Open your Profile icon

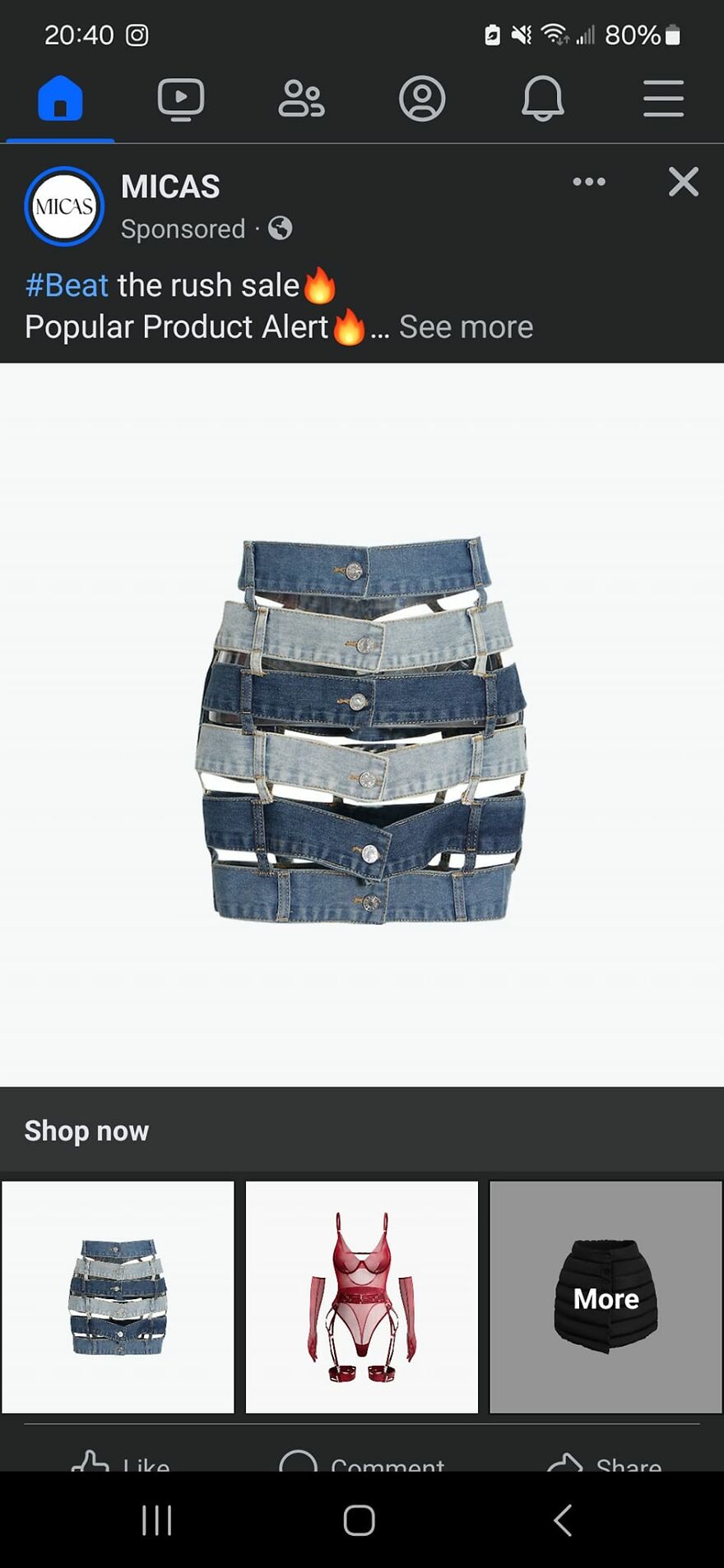(422, 97)
